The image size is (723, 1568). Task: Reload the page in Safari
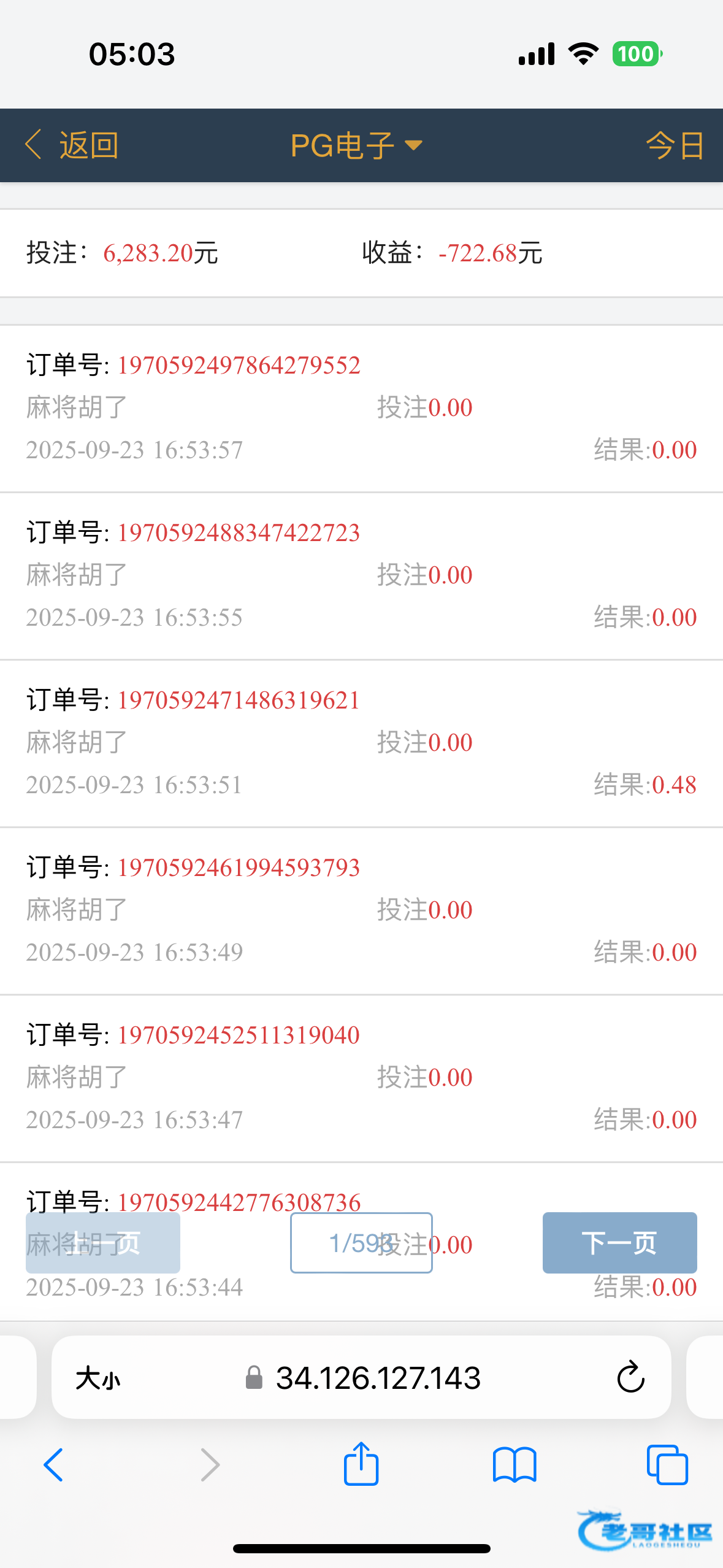coord(630,1378)
